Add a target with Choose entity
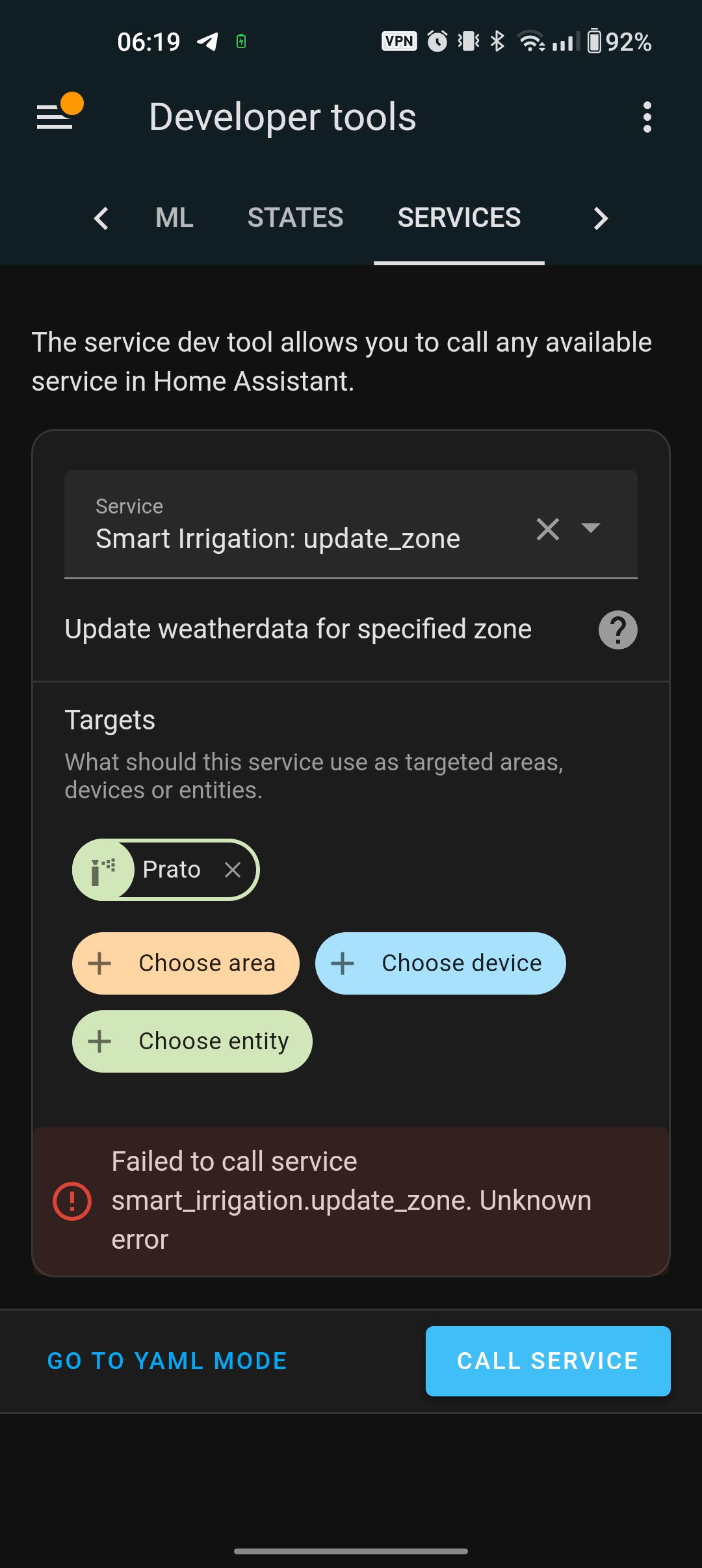The width and height of the screenshot is (702, 1568). pos(192,1041)
